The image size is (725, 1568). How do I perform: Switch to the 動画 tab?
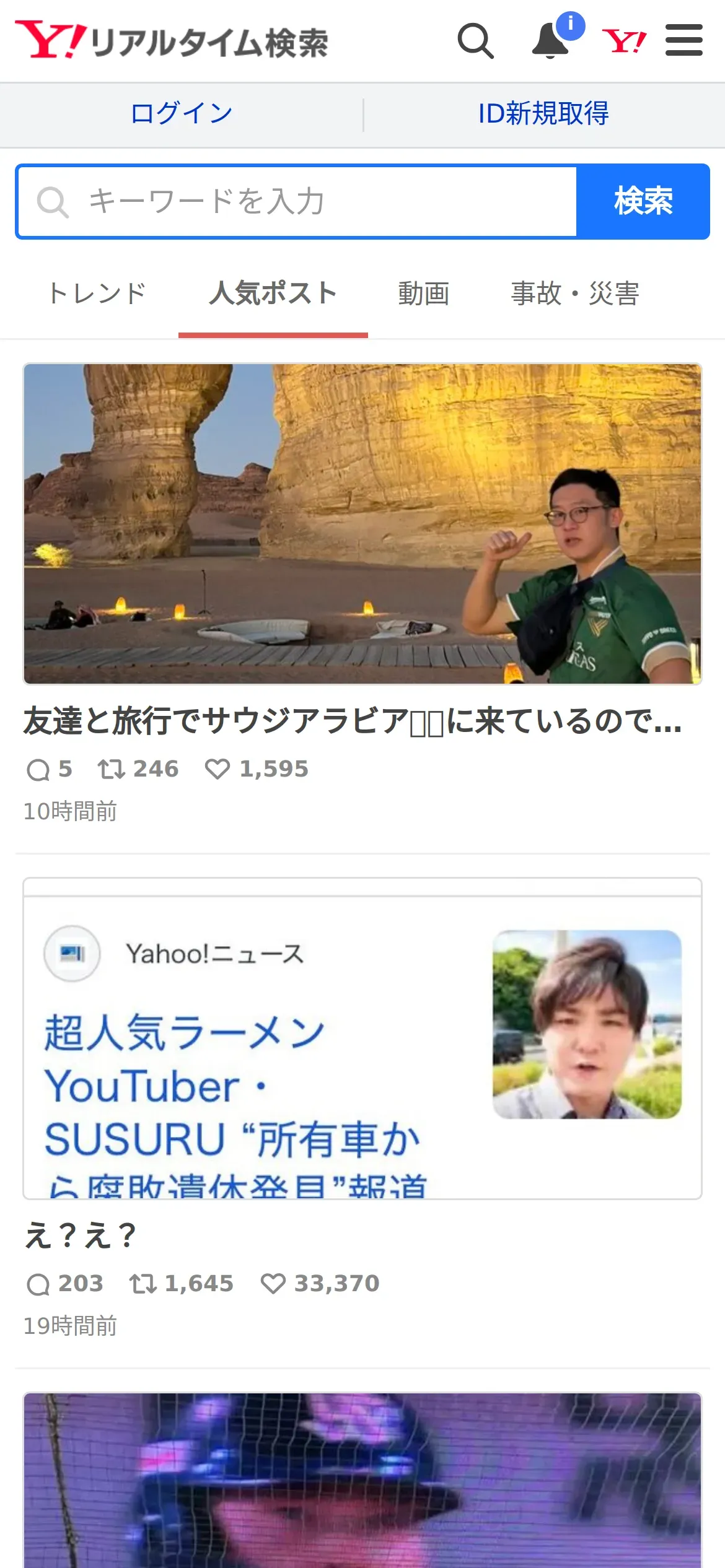423,294
